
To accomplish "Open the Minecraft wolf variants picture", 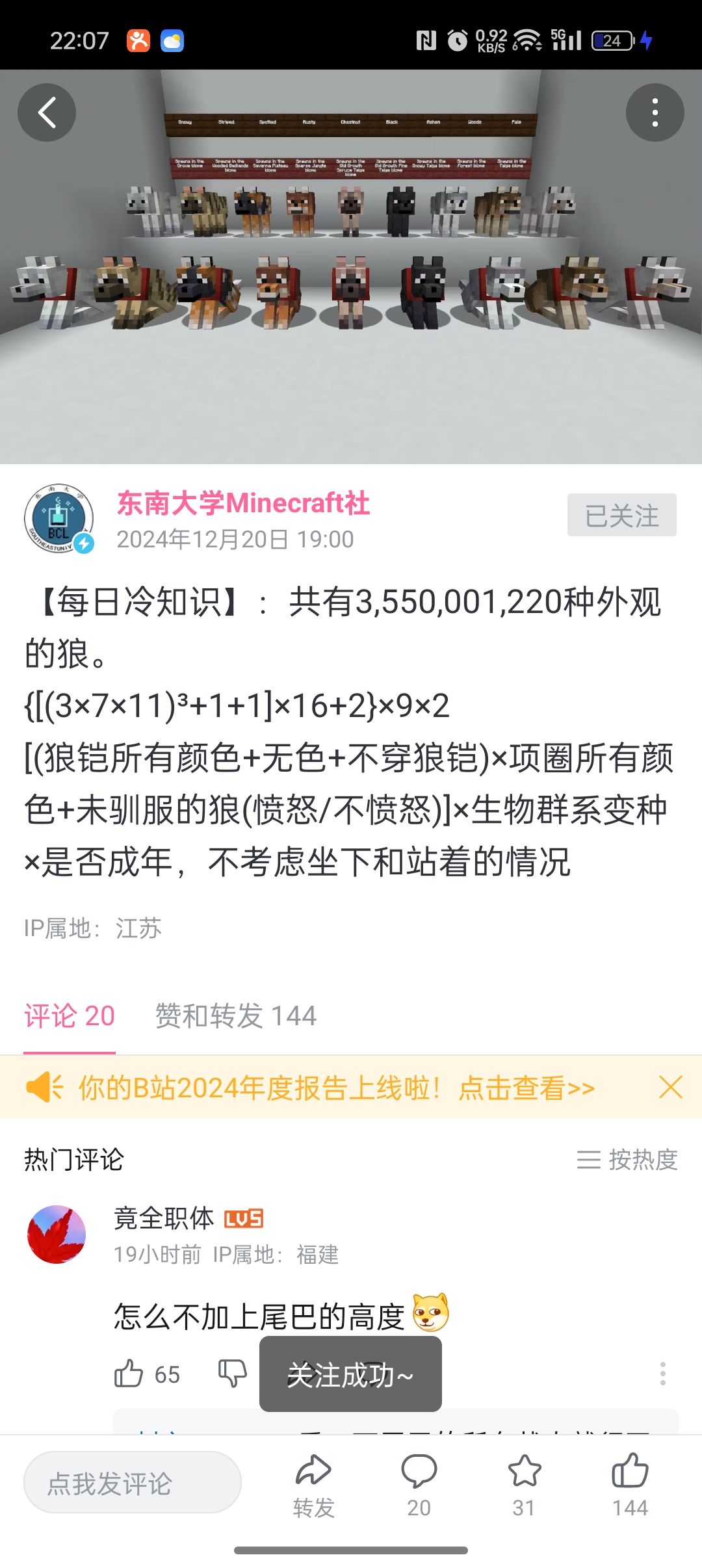I will point(351,273).
